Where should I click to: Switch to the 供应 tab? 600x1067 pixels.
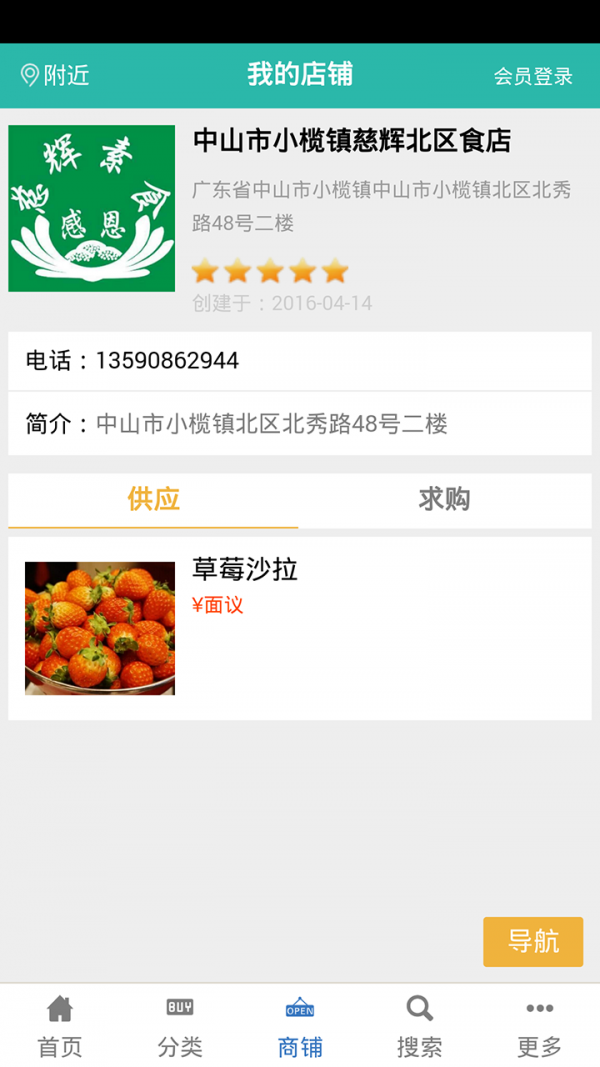153,499
